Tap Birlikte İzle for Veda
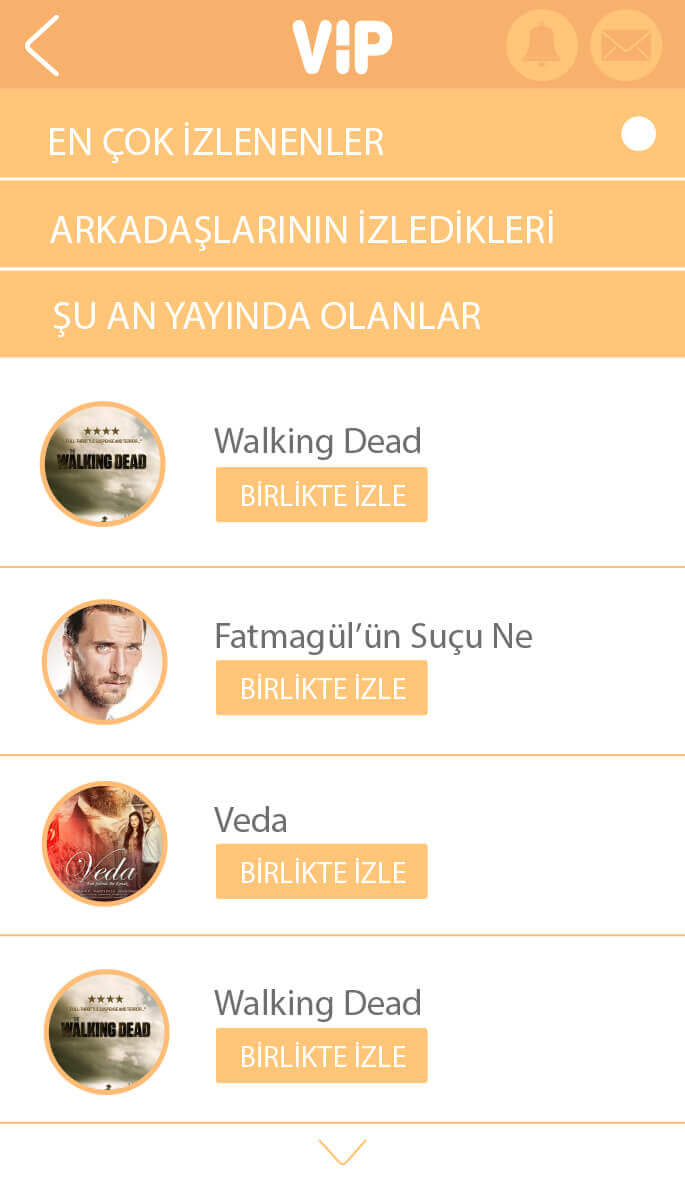The width and height of the screenshot is (685, 1181). (x=321, y=872)
